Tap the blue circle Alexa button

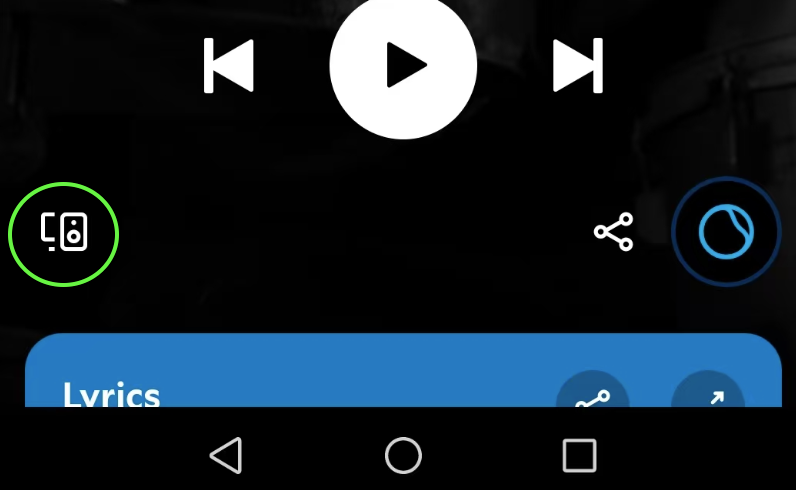tap(725, 233)
